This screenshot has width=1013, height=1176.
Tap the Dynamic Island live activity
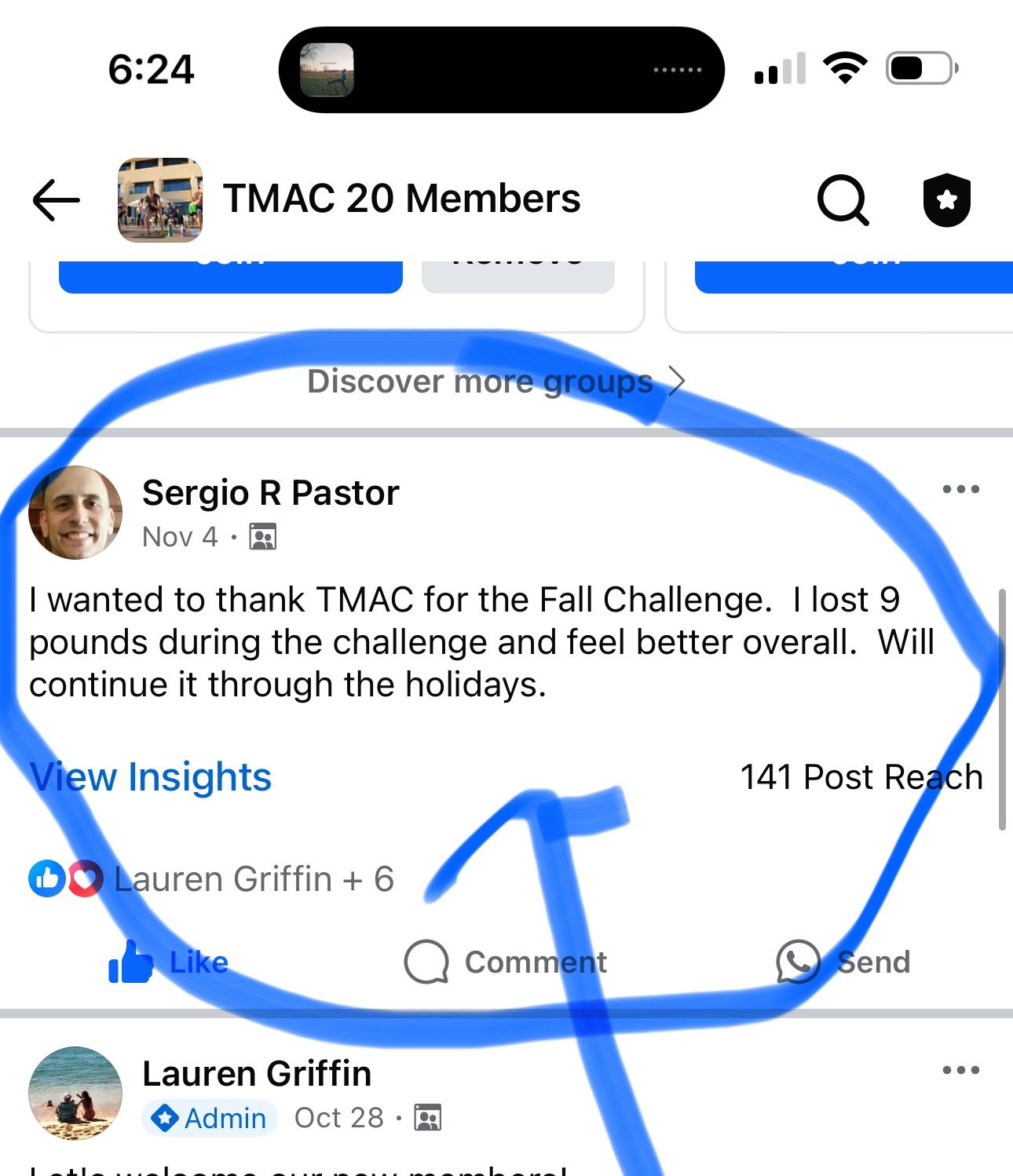click(x=501, y=70)
